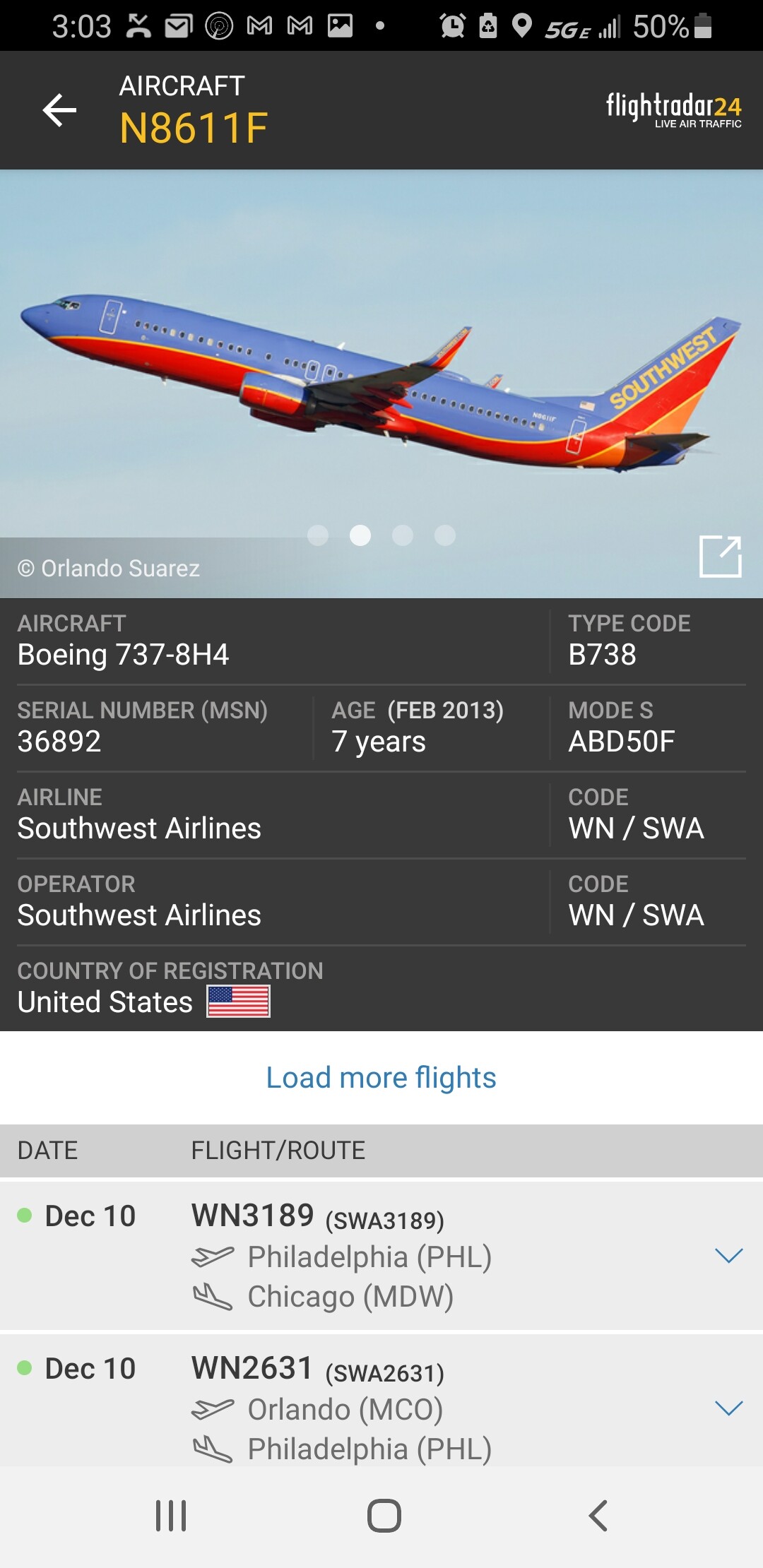The image size is (763, 1568).
Task: Go back from the N8611F aircraft page
Action: pyautogui.click(x=59, y=110)
